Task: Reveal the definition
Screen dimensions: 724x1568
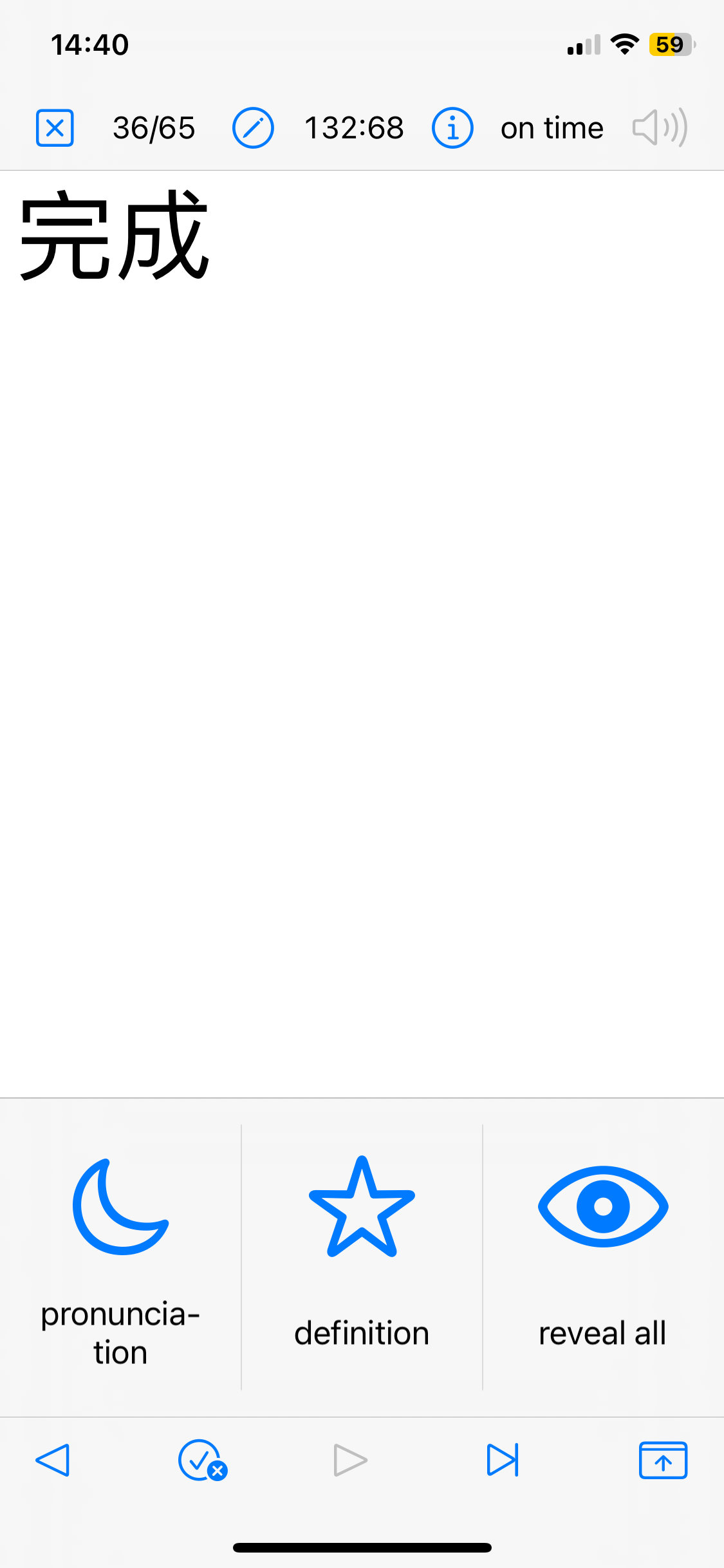Action: pyautogui.click(x=362, y=1258)
